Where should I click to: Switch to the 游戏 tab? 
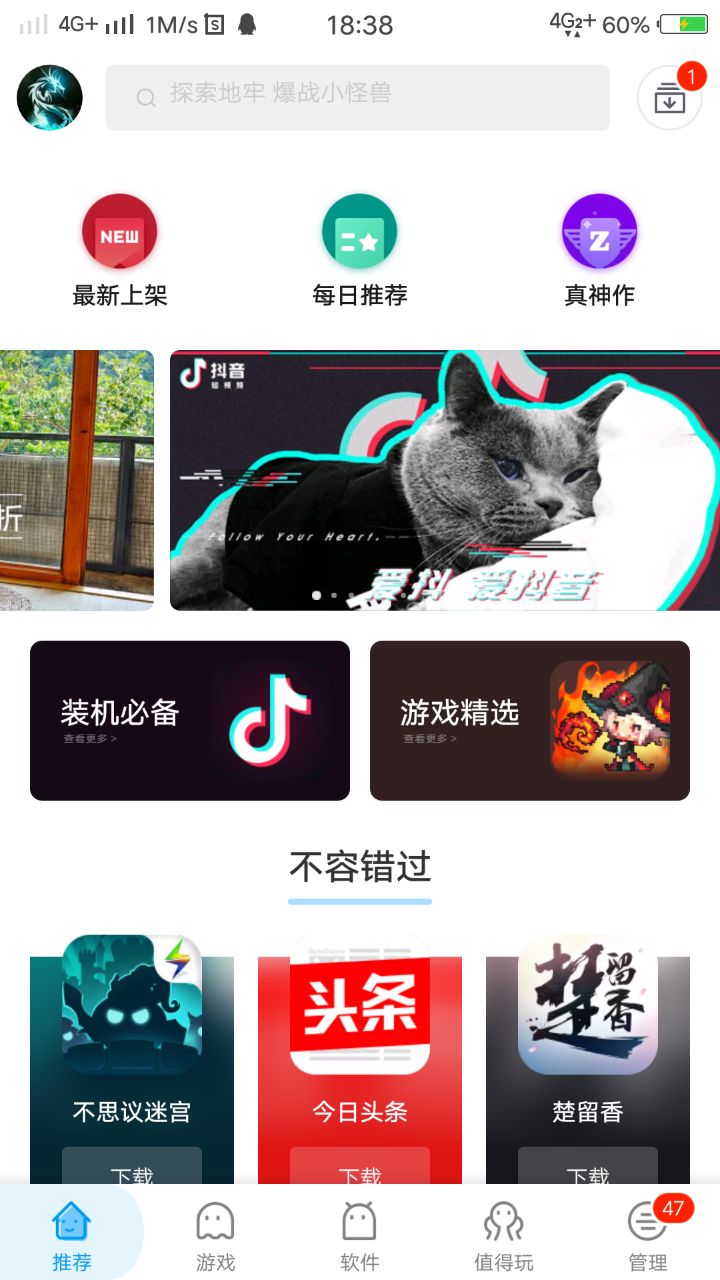(x=215, y=1235)
